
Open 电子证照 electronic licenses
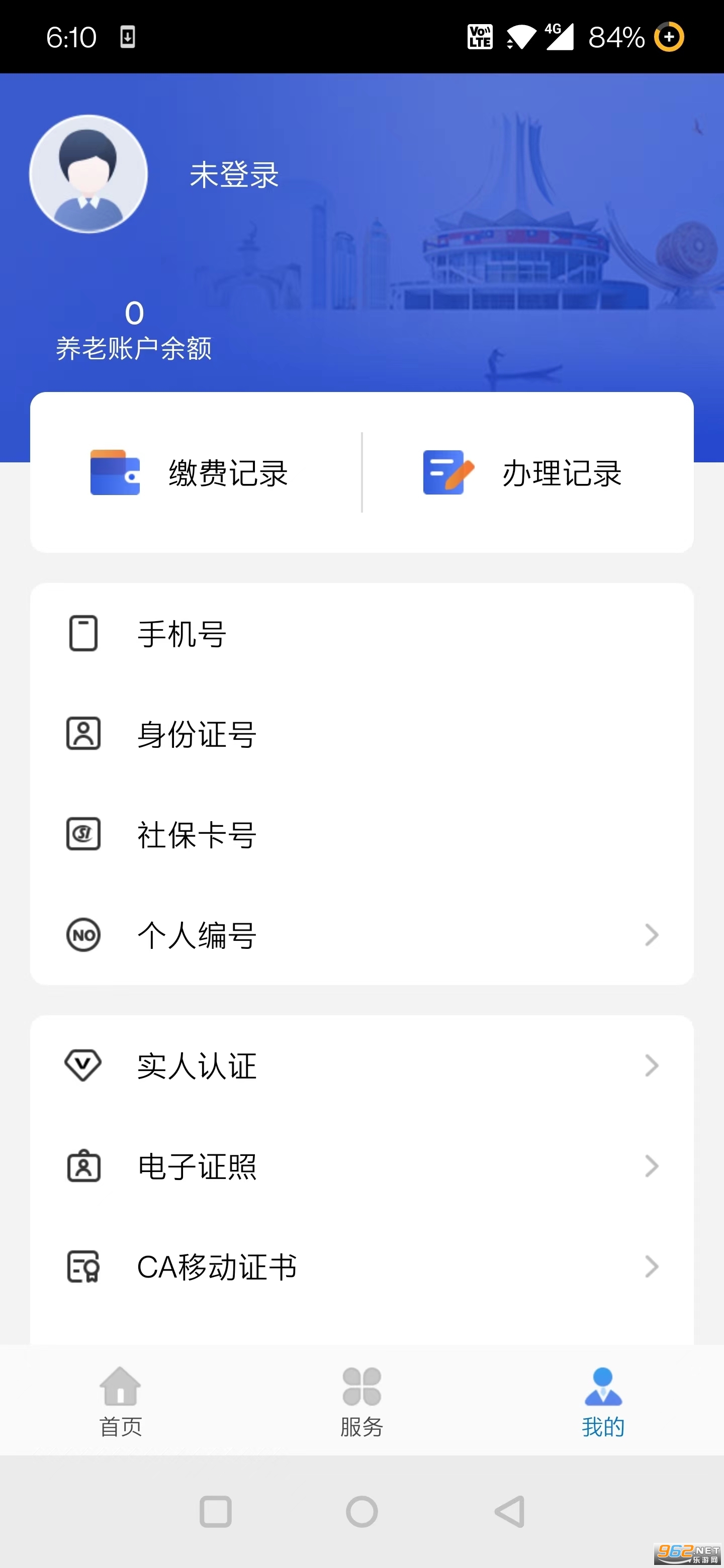pyautogui.click(x=361, y=1166)
